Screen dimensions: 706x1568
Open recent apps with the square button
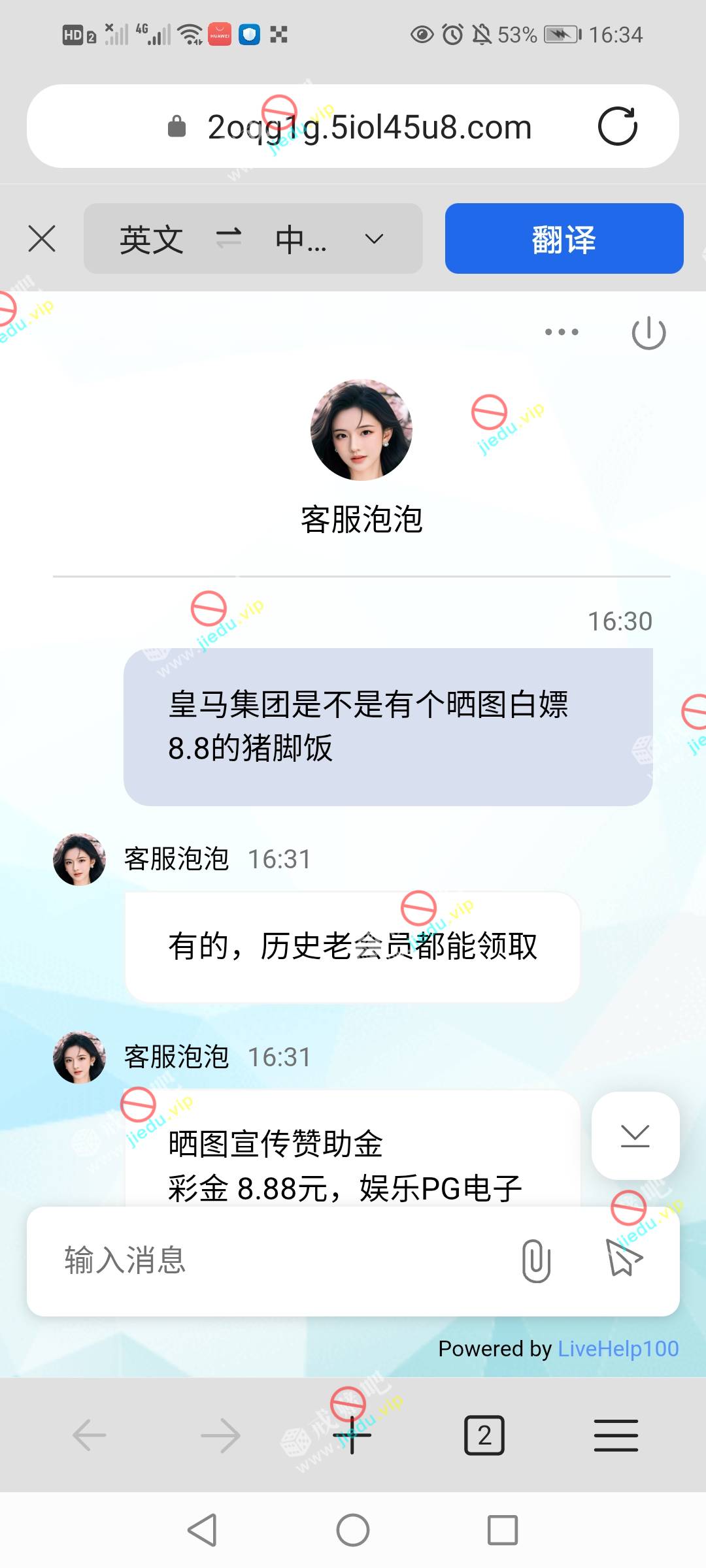click(503, 1530)
